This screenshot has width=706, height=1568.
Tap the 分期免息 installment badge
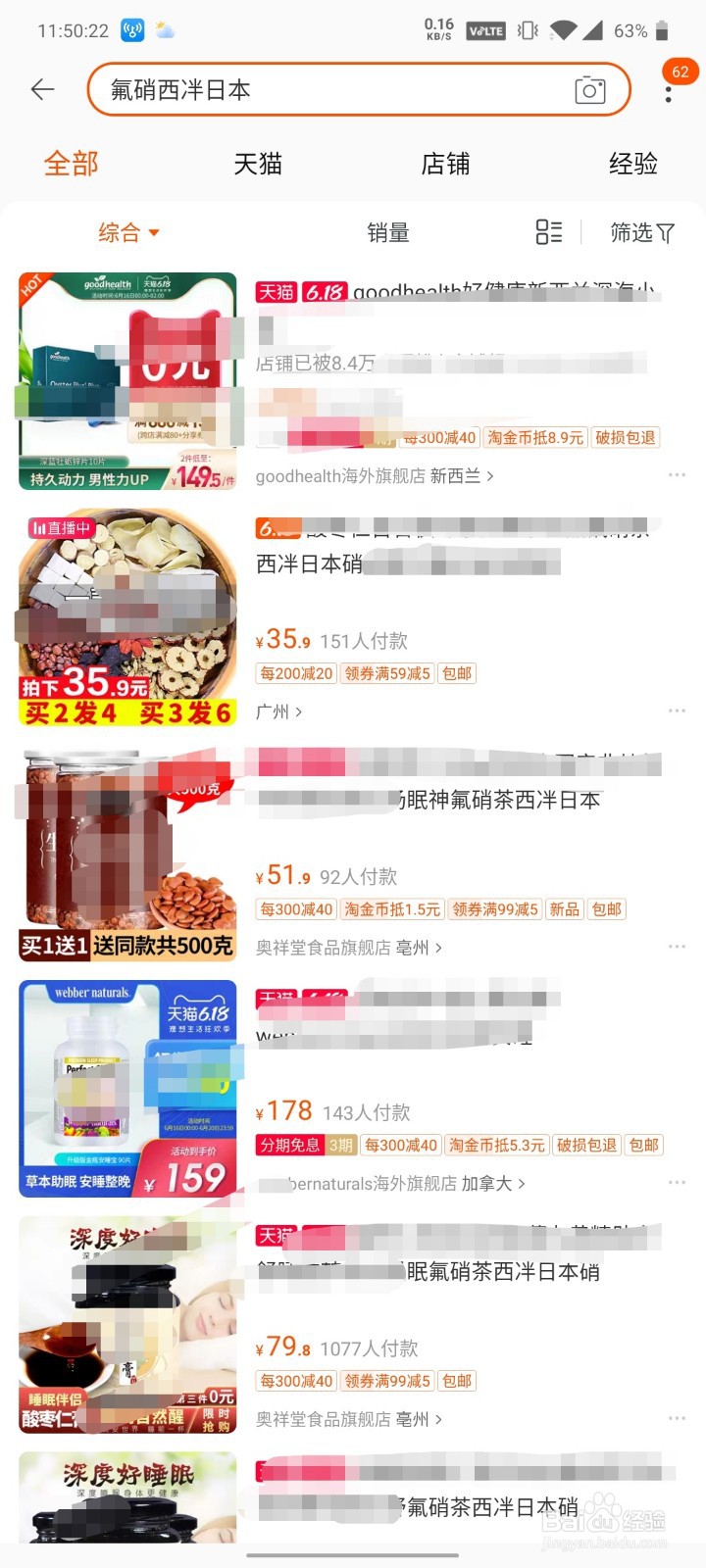point(290,1144)
